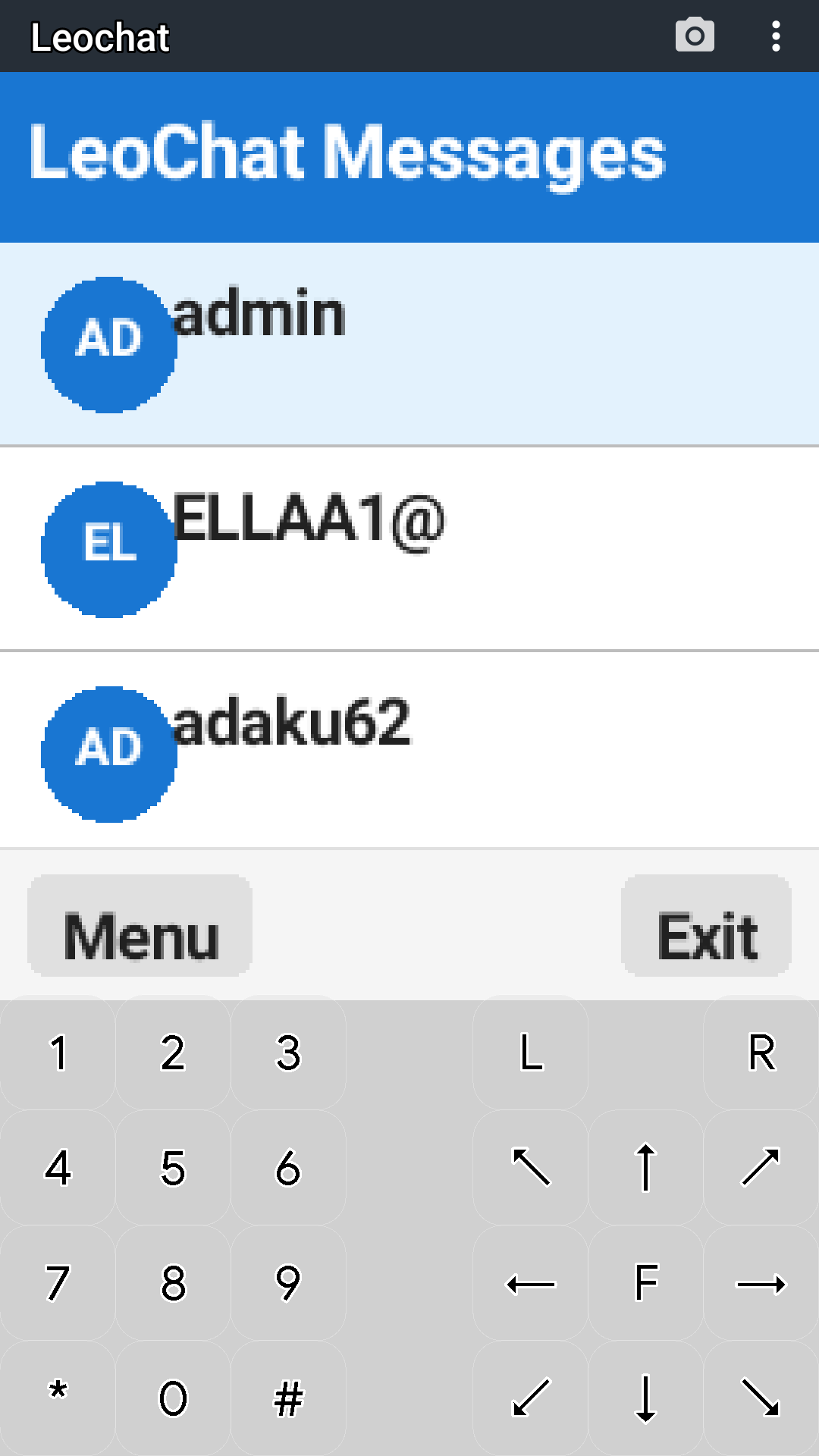Image resolution: width=819 pixels, height=1456 pixels.
Task: Tap the number 1 key
Action: 58,1053
